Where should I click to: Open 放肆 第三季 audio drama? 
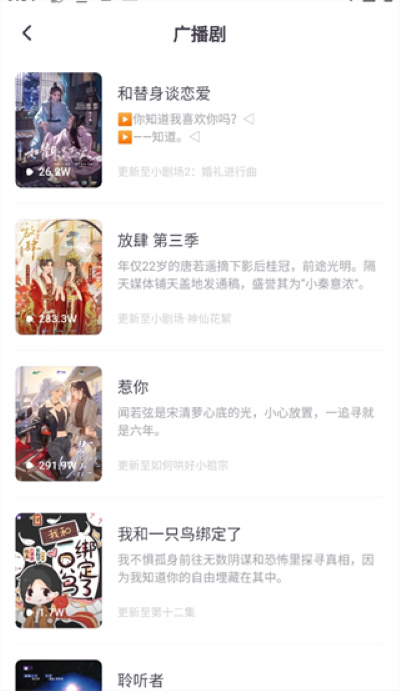click(x=200, y=277)
